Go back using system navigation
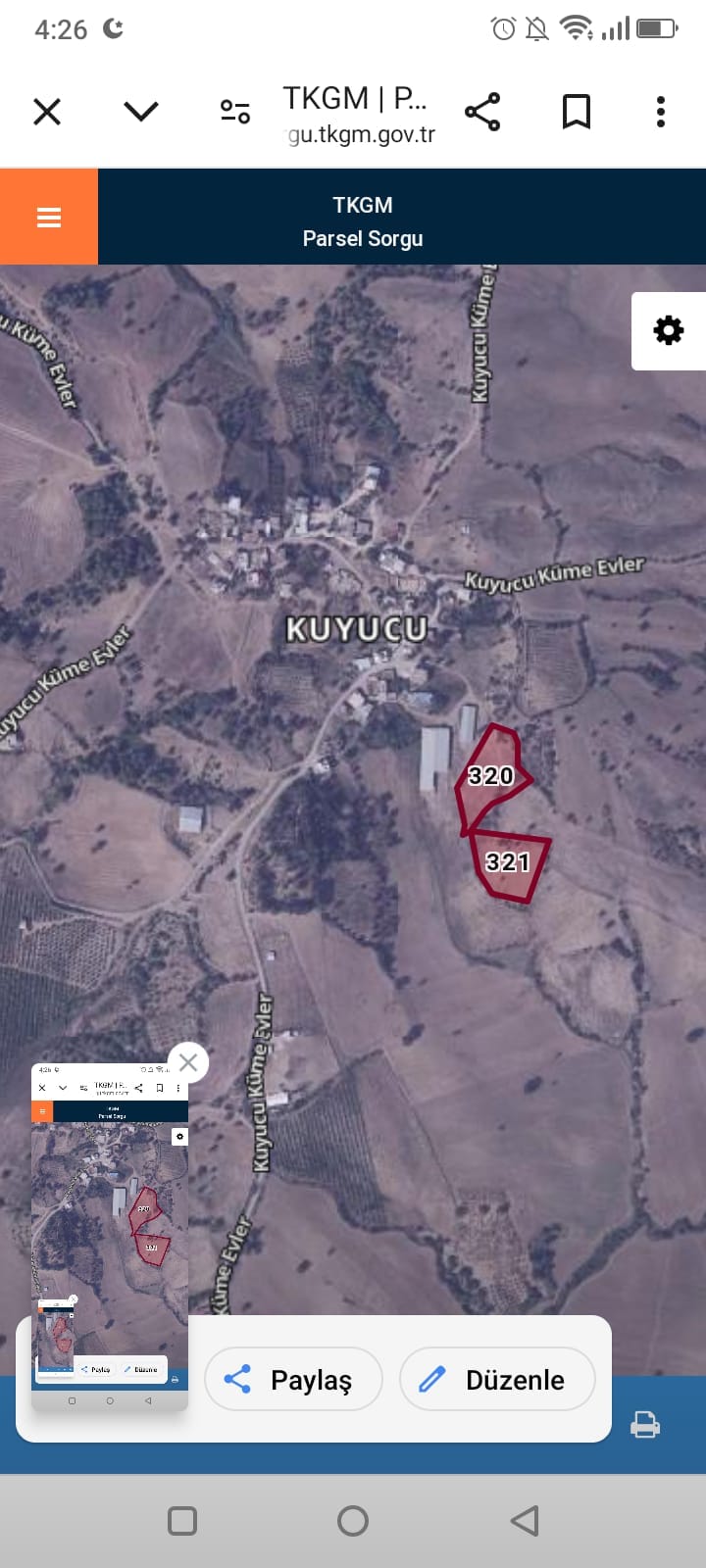The image size is (706, 1568). point(525,1521)
